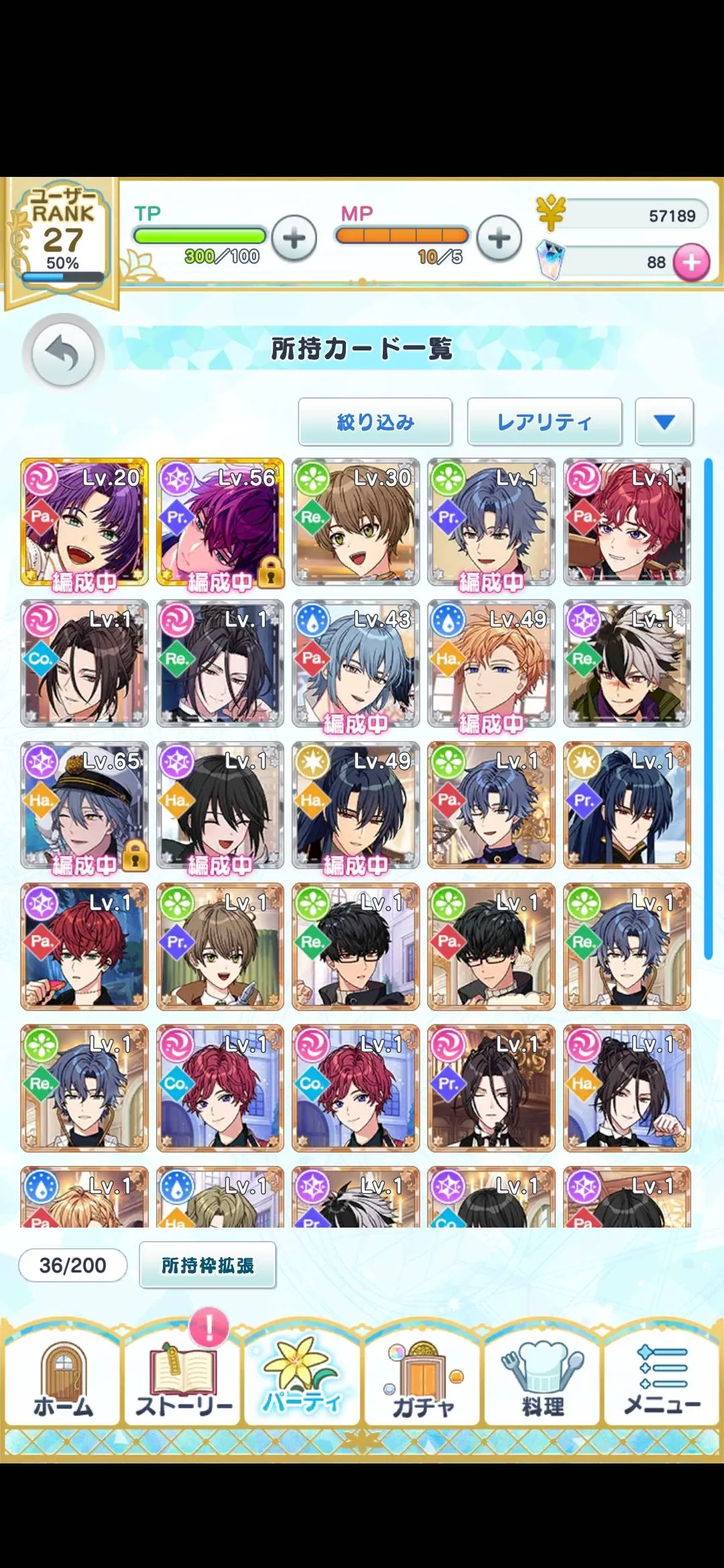The image size is (724, 1568).
Task: Add more gems with pink plus
Action: (x=691, y=263)
